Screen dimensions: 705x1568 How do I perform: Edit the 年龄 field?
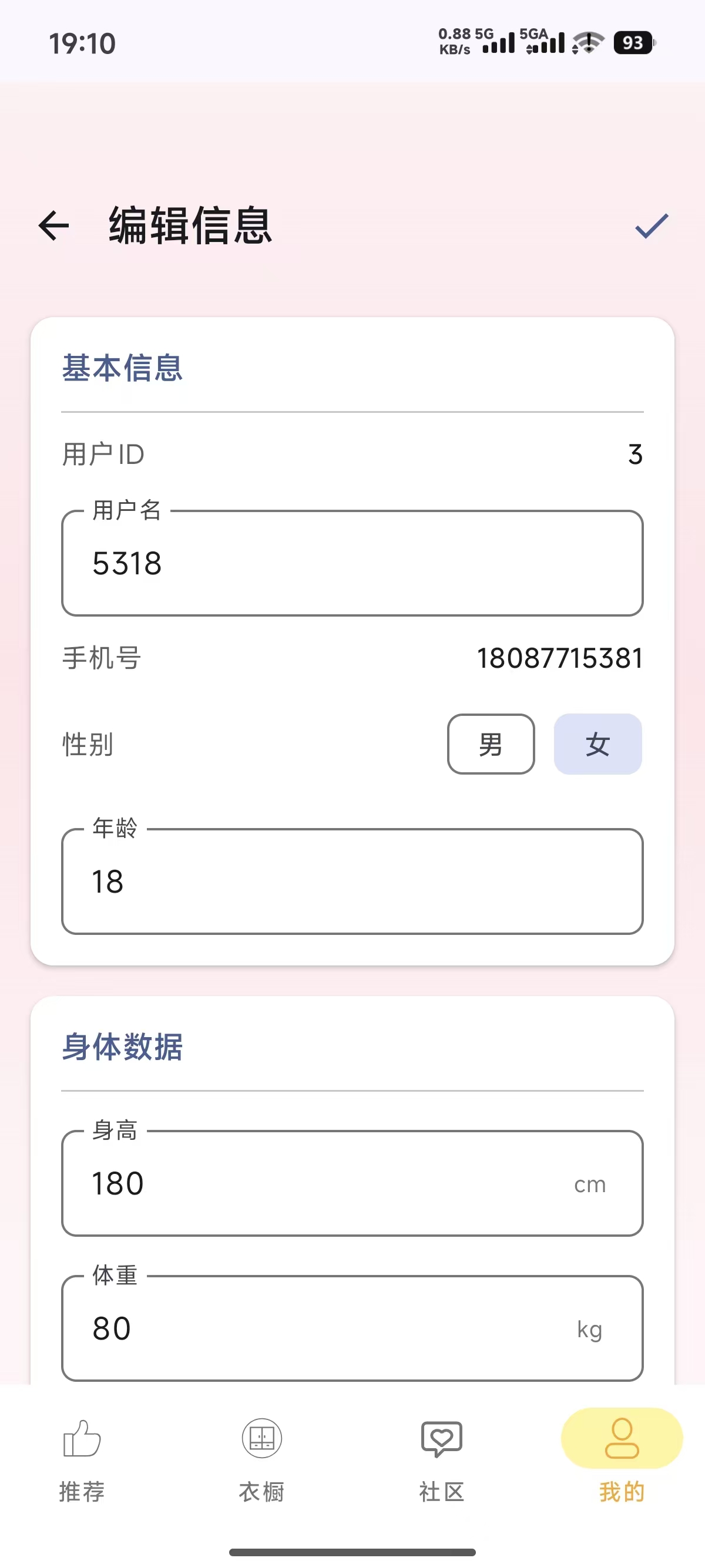(352, 881)
